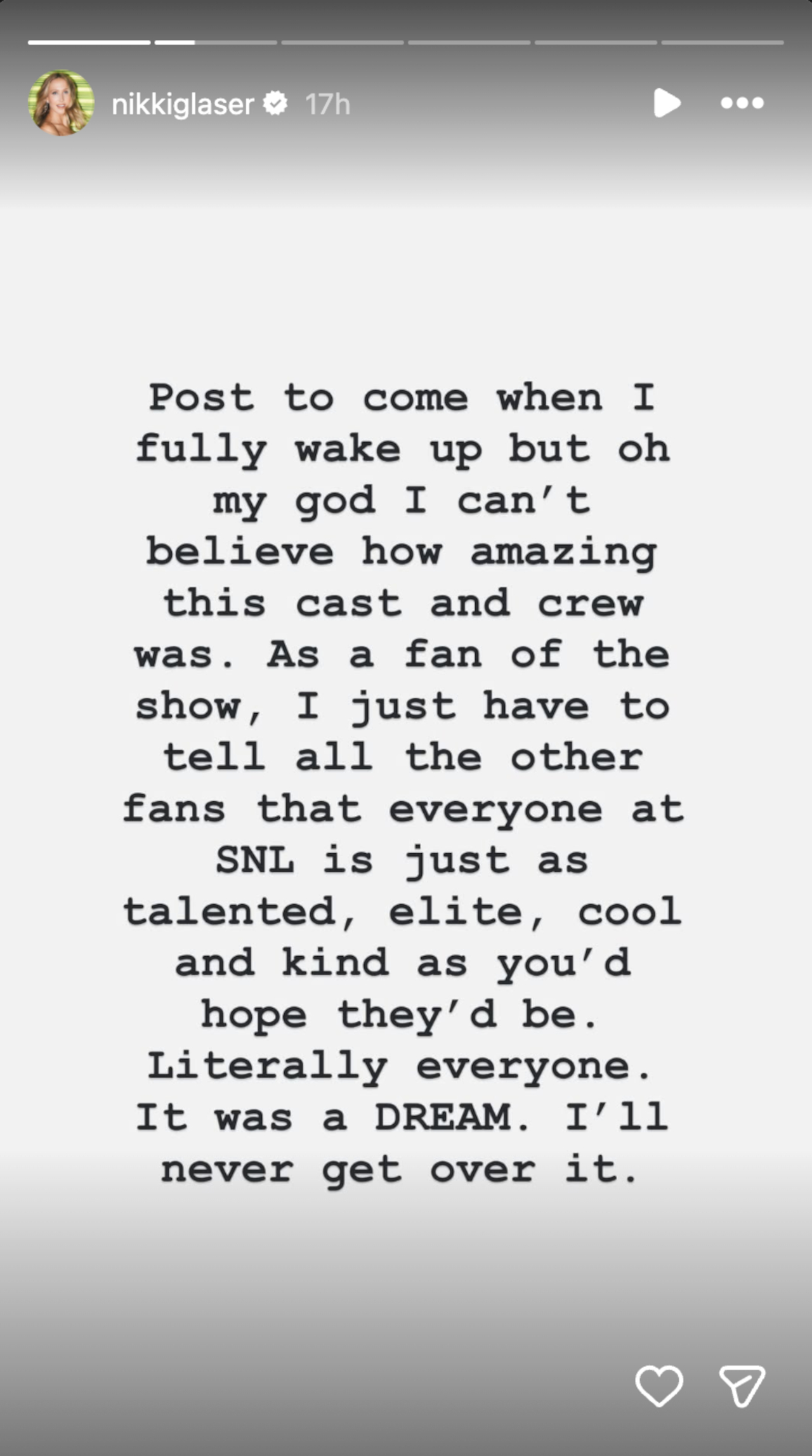Click the verified badge next to nikkiglaser
Screen dimensions: 812x1456
click(x=275, y=105)
